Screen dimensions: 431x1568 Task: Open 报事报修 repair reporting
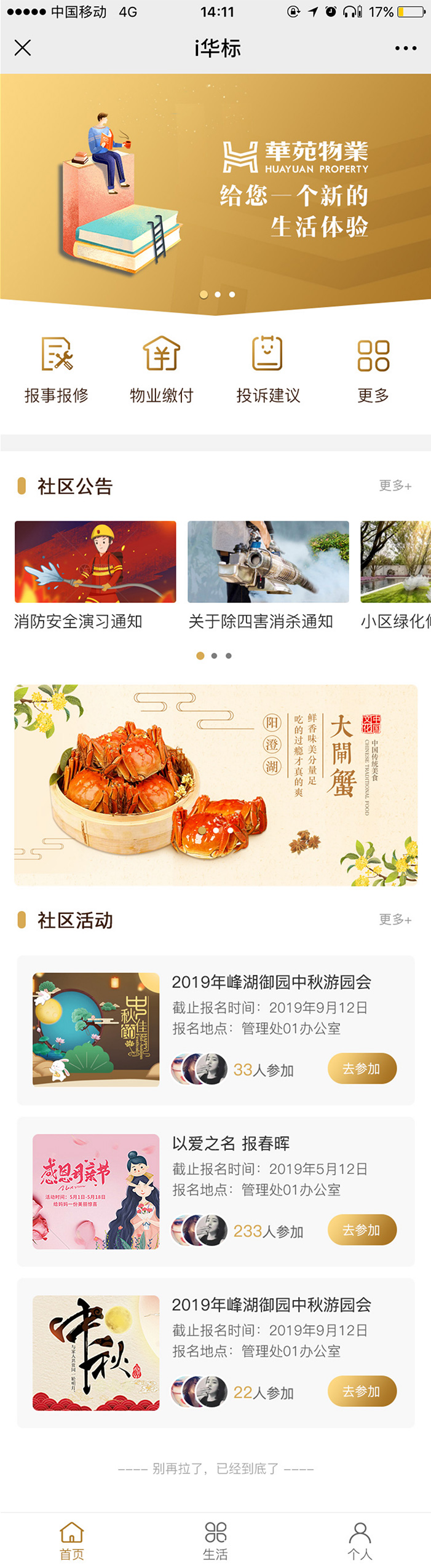click(57, 369)
